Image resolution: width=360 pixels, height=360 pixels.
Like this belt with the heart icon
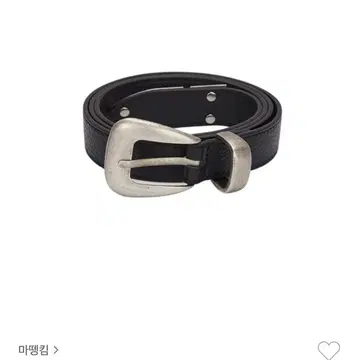(329, 350)
